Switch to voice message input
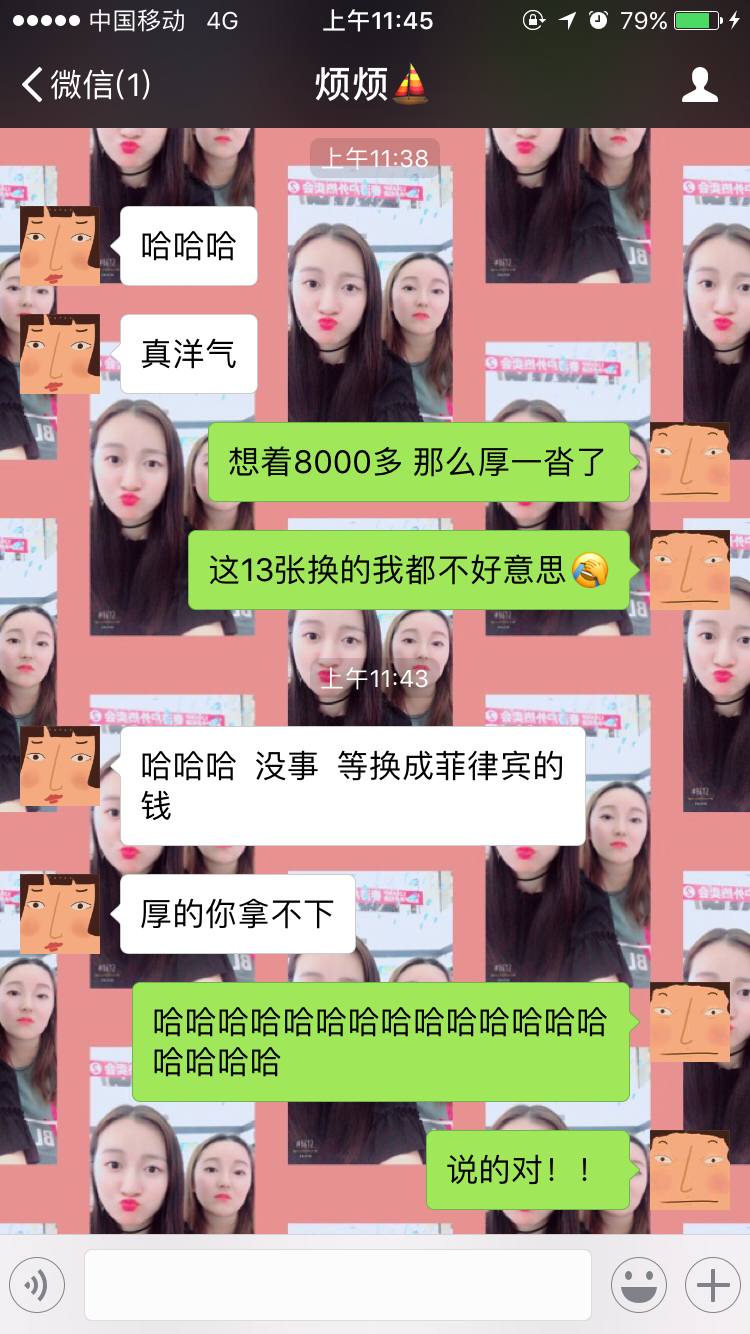 (37, 1285)
